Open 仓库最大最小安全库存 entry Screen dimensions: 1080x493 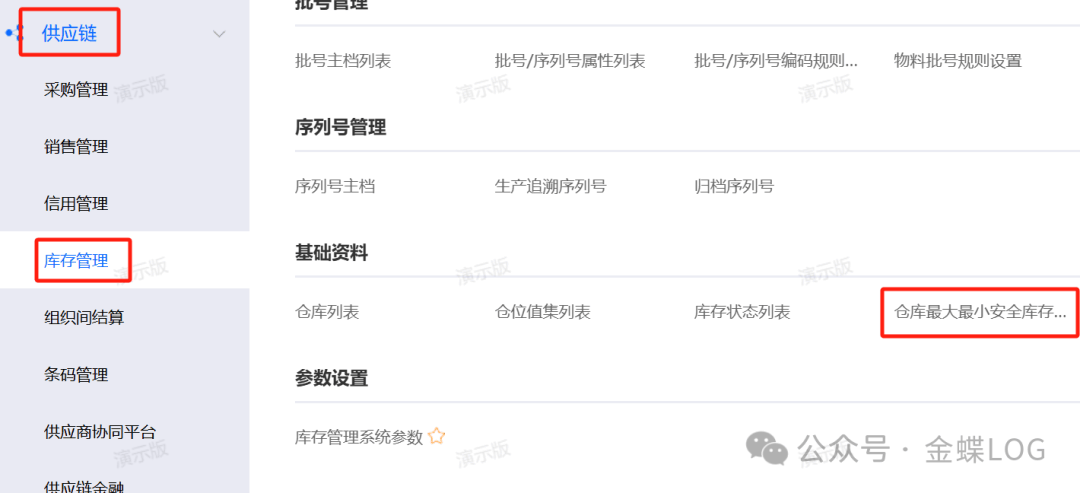pyautogui.click(x=980, y=312)
